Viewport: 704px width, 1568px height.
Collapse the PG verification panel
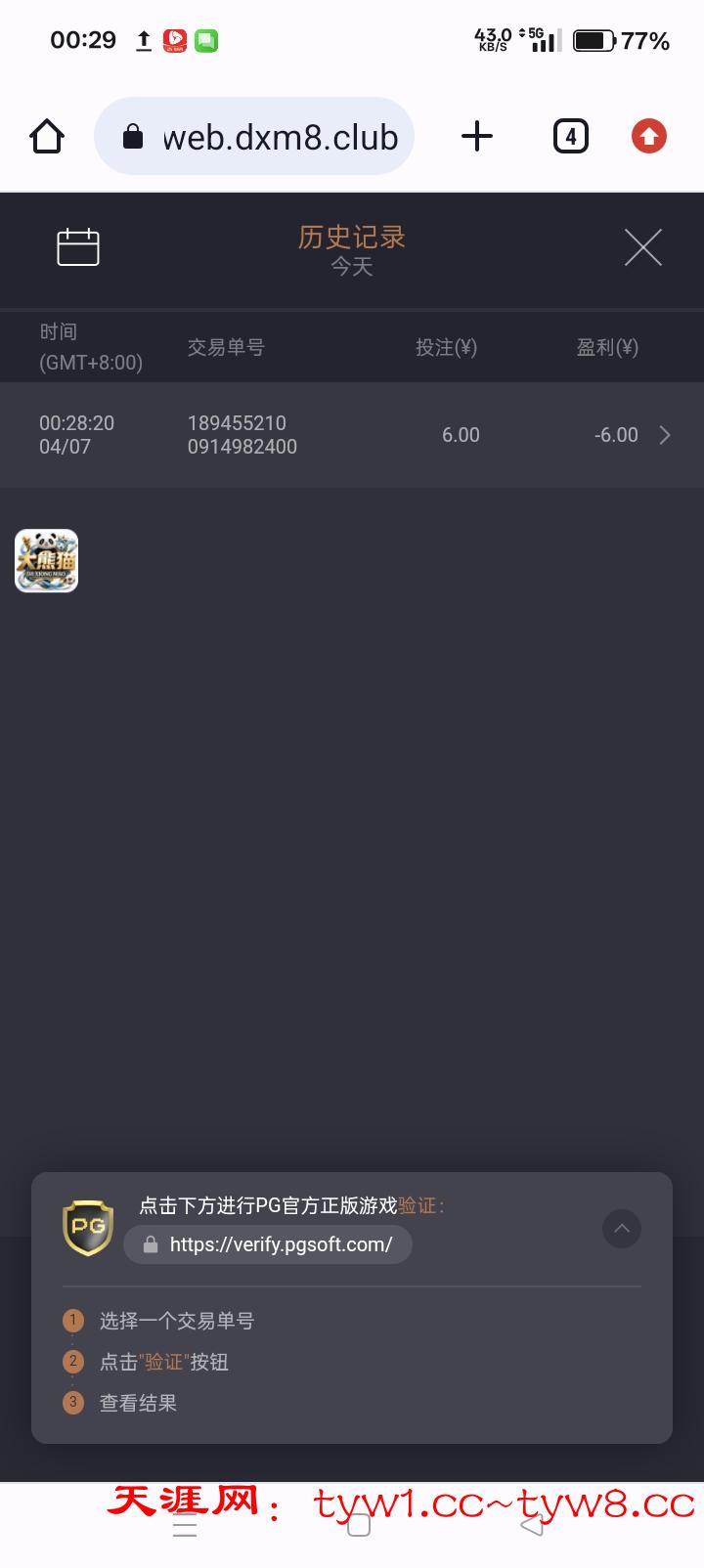coord(621,1229)
